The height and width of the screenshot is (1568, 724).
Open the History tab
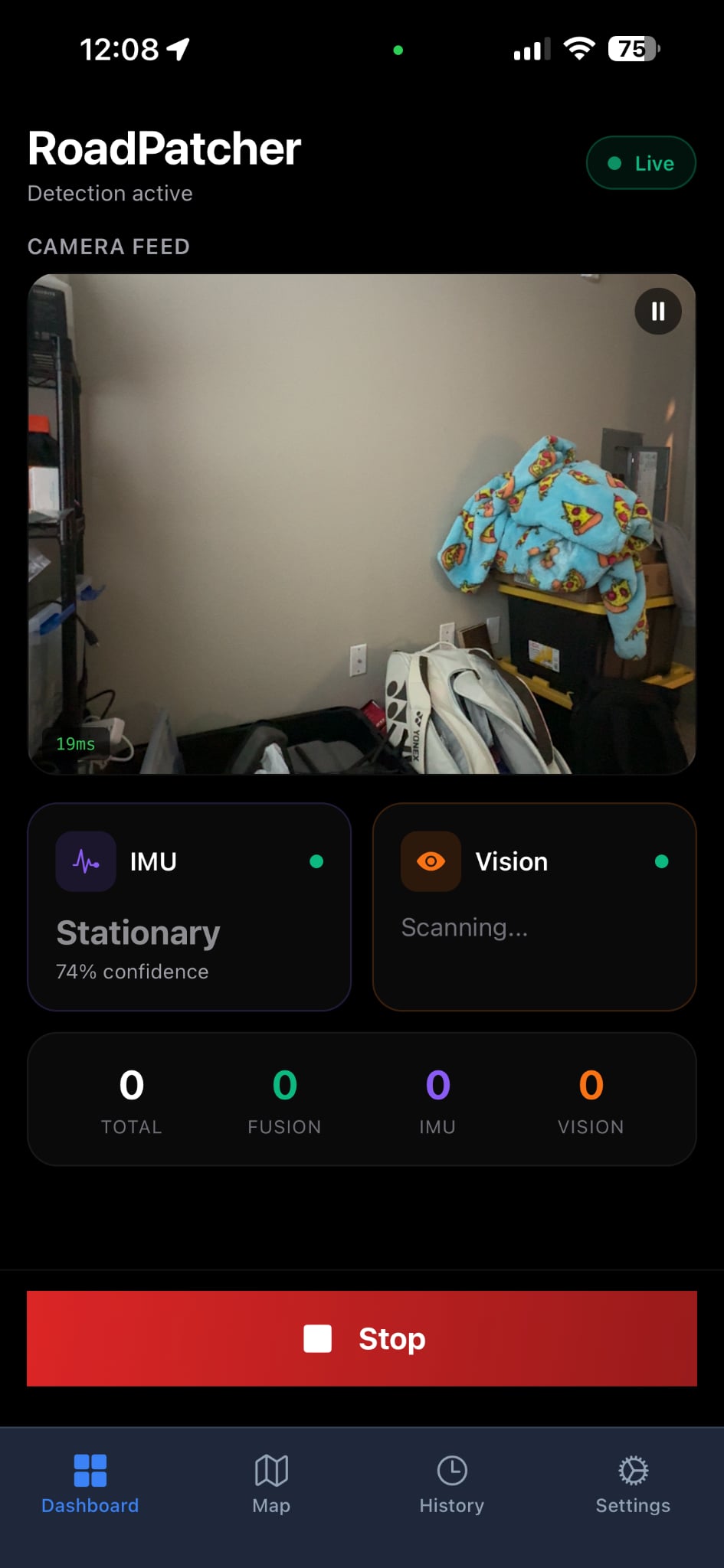(452, 1484)
